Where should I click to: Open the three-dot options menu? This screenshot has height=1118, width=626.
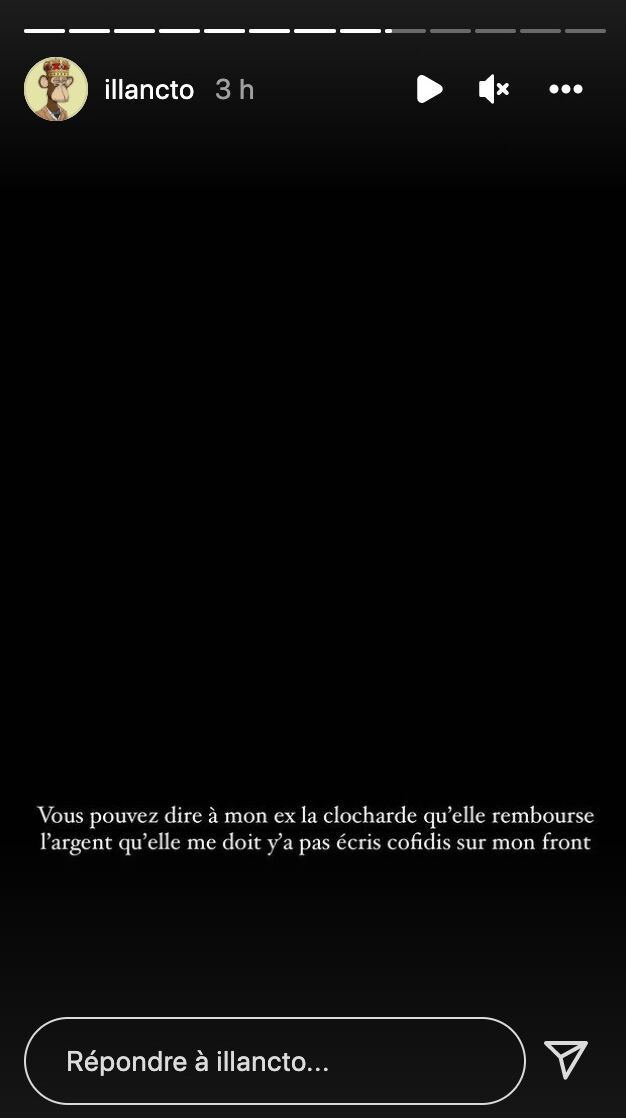click(x=566, y=89)
